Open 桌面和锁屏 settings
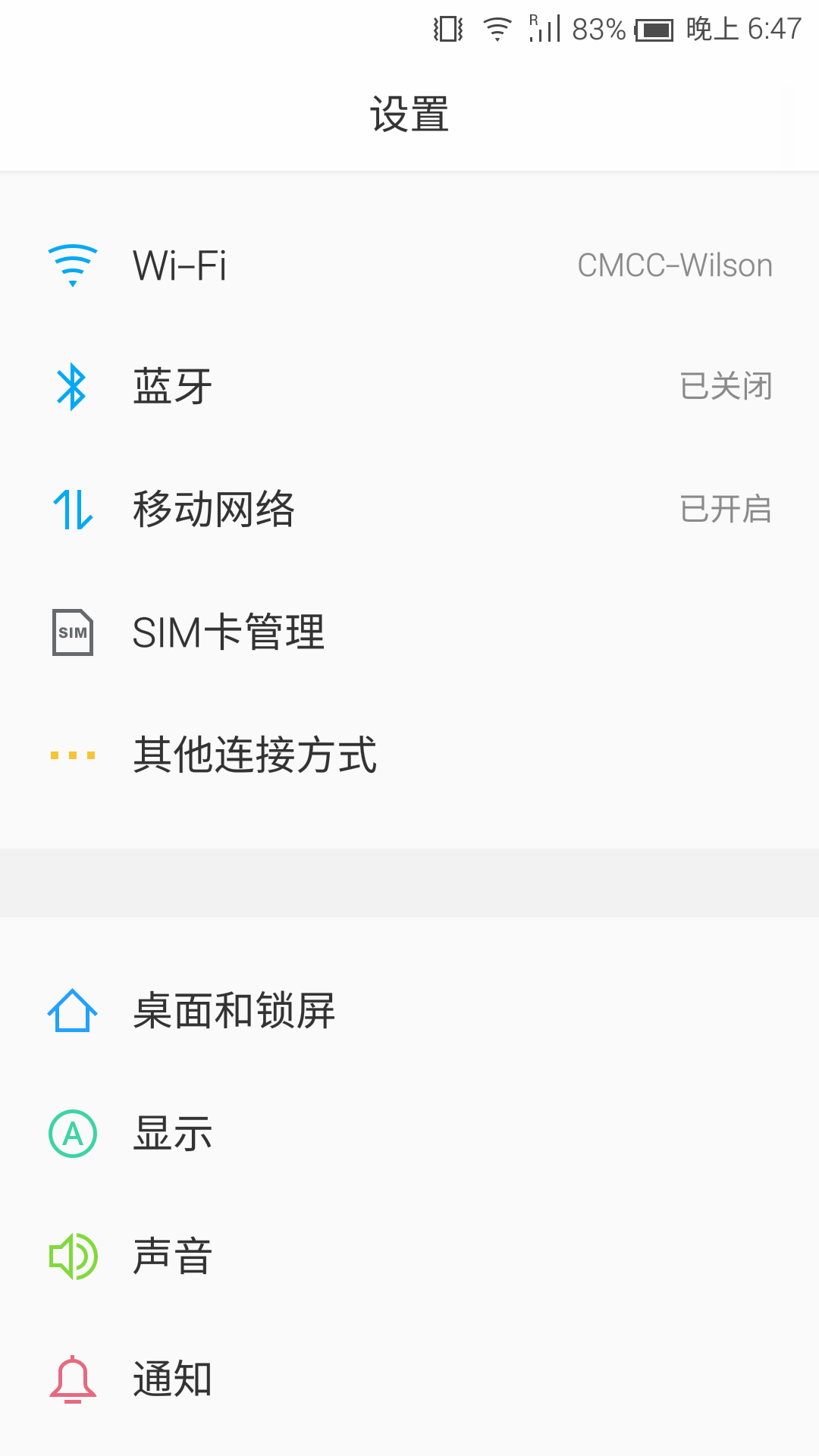This screenshot has width=819, height=1456. tap(409, 1011)
